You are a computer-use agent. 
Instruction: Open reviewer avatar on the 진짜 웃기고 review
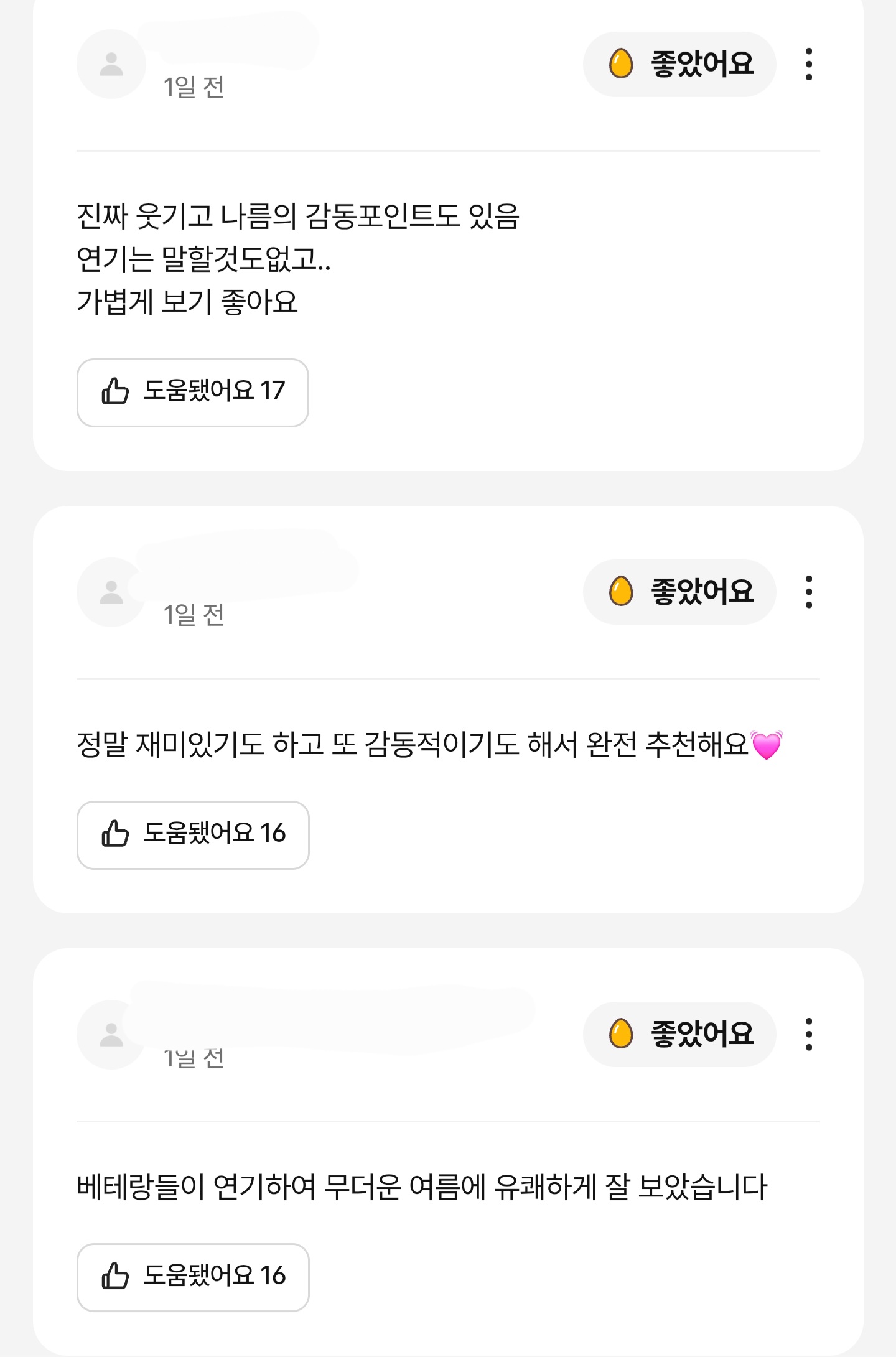pos(111,64)
